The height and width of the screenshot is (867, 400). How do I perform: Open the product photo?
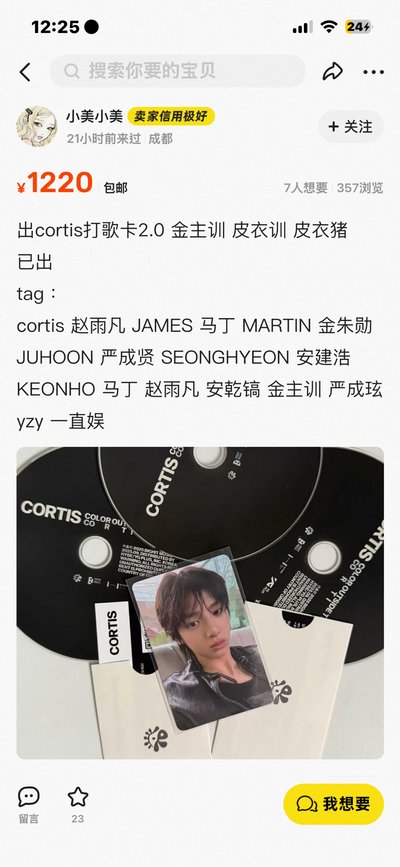[x=200, y=603]
